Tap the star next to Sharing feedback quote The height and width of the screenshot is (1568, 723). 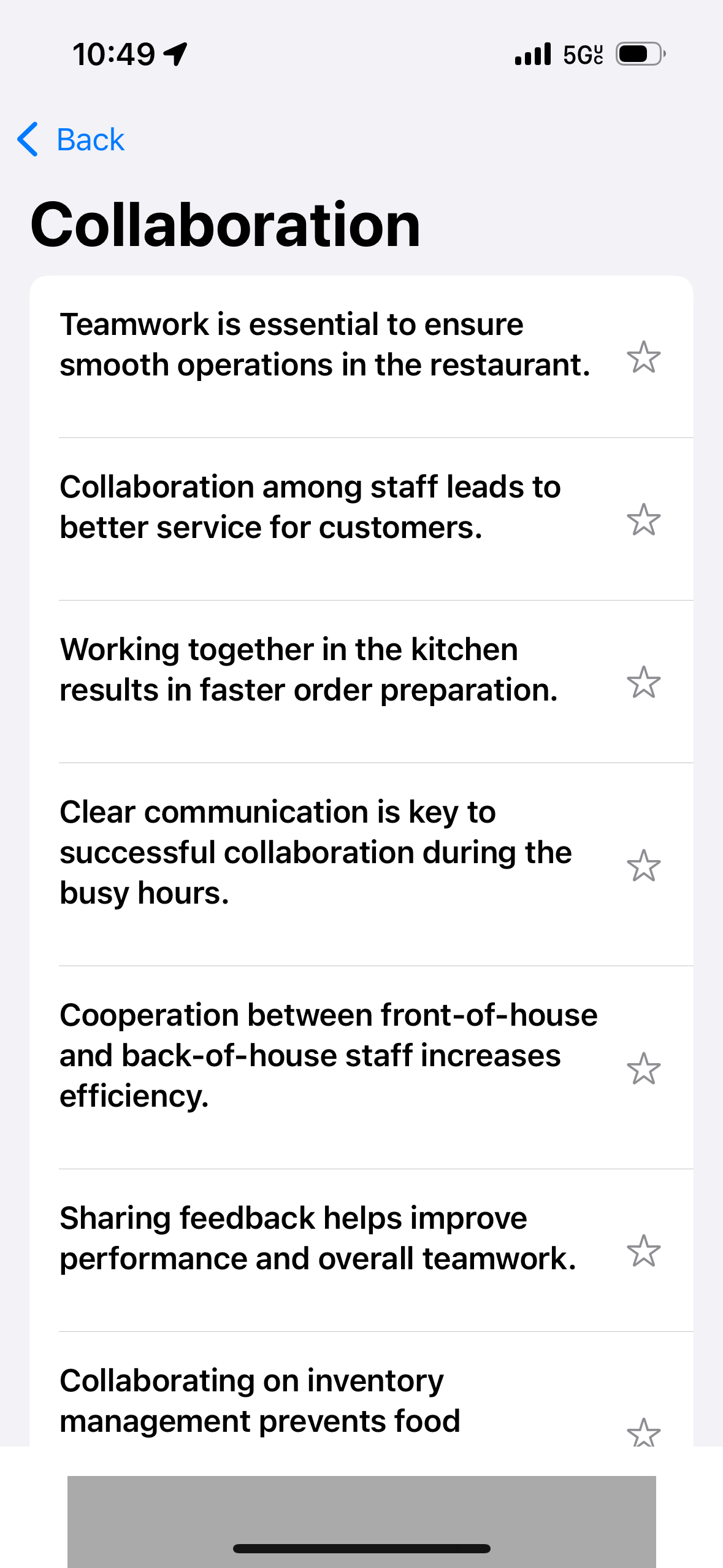tap(643, 1249)
